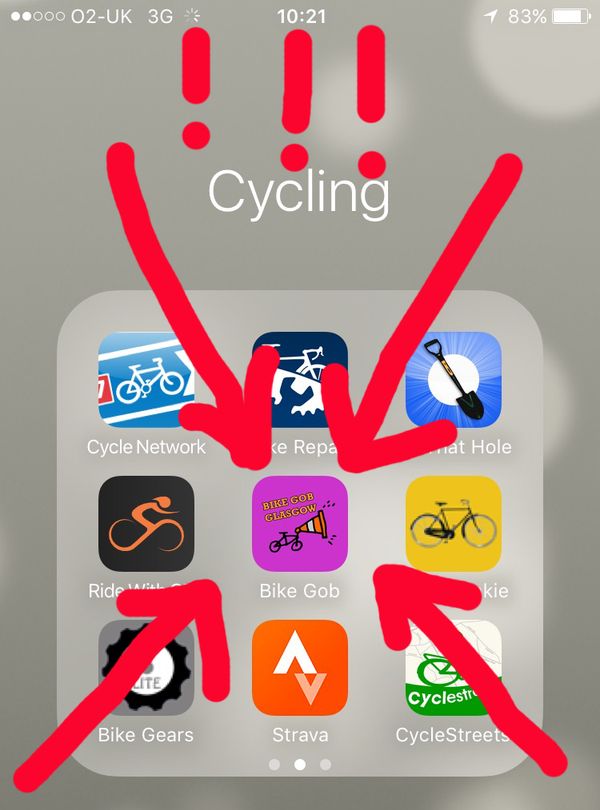
Task: Launch the Bike Gears app
Action: [x=146, y=667]
